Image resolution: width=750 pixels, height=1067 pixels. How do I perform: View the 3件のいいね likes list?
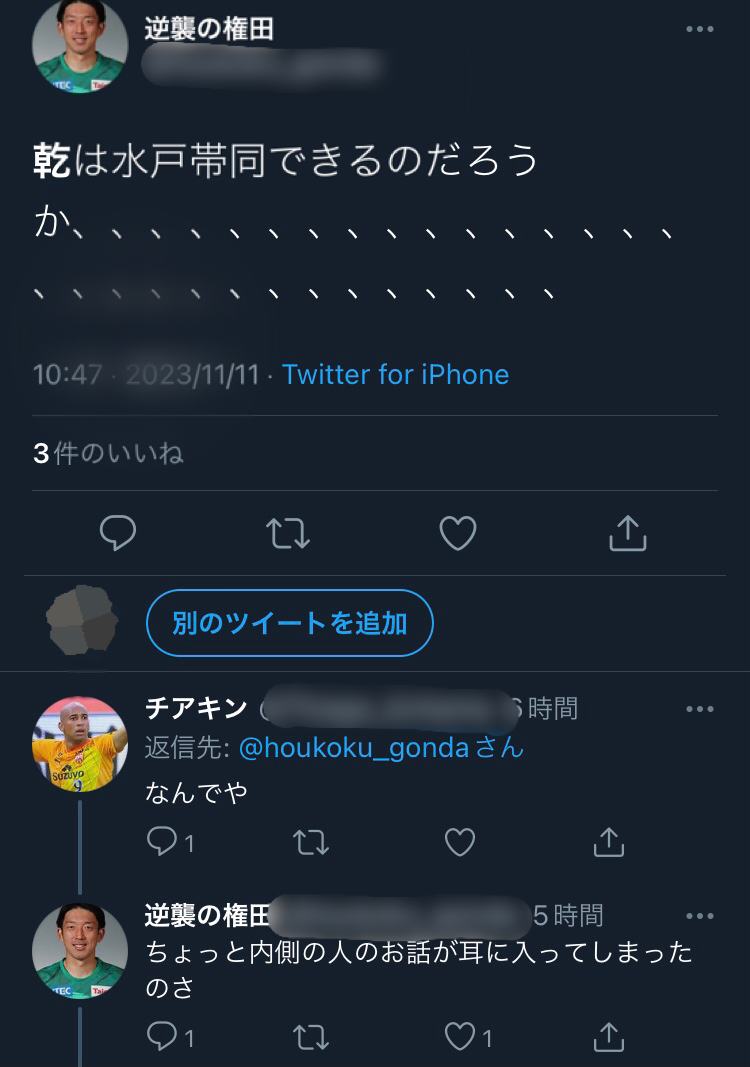tap(108, 453)
